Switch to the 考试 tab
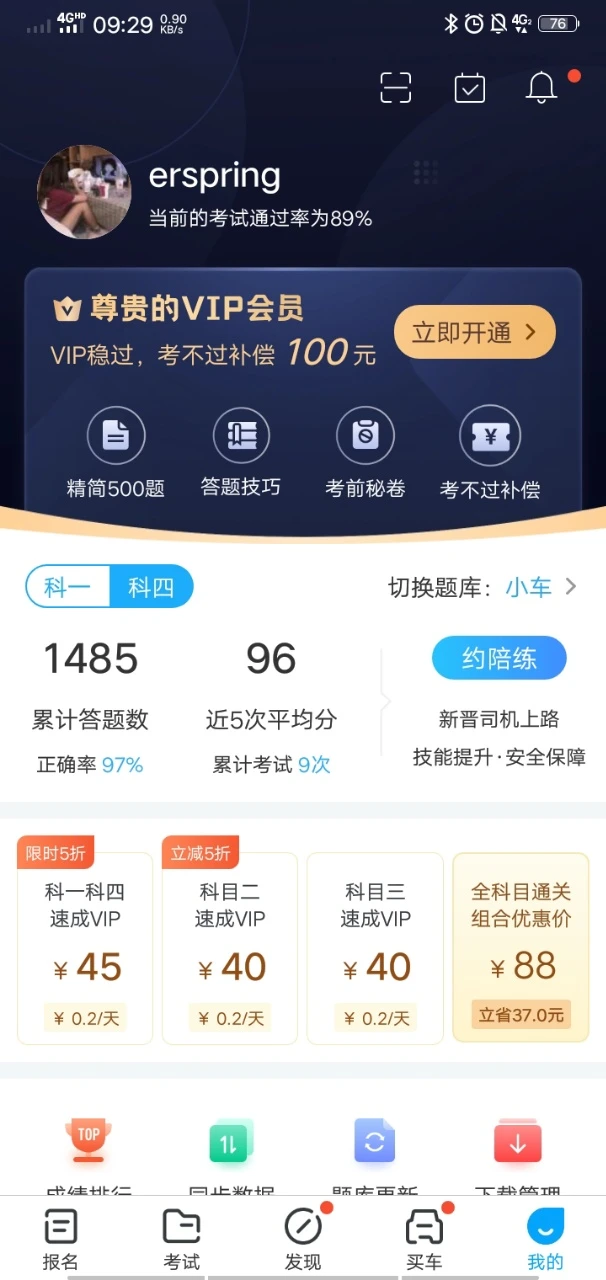This screenshot has width=606, height=1280. 182,1240
